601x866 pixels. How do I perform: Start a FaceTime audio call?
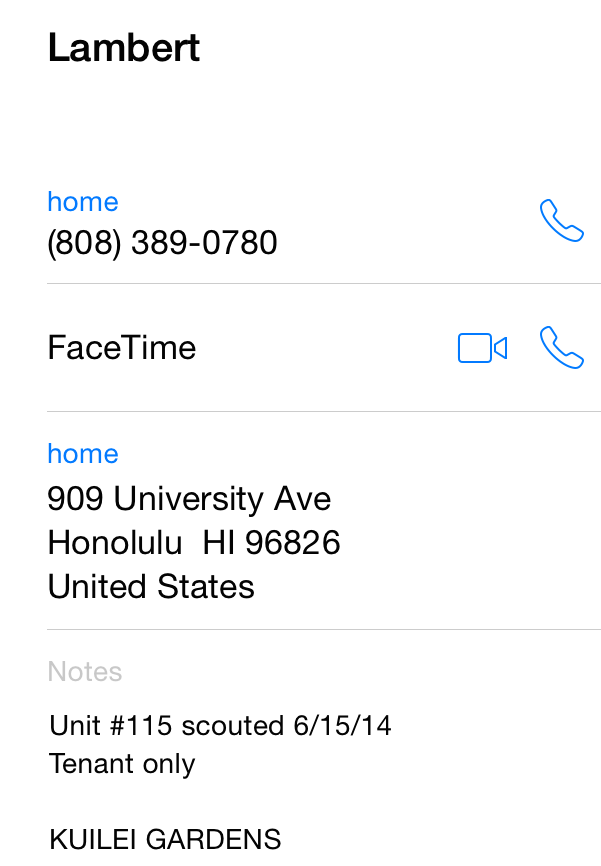click(x=561, y=348)
